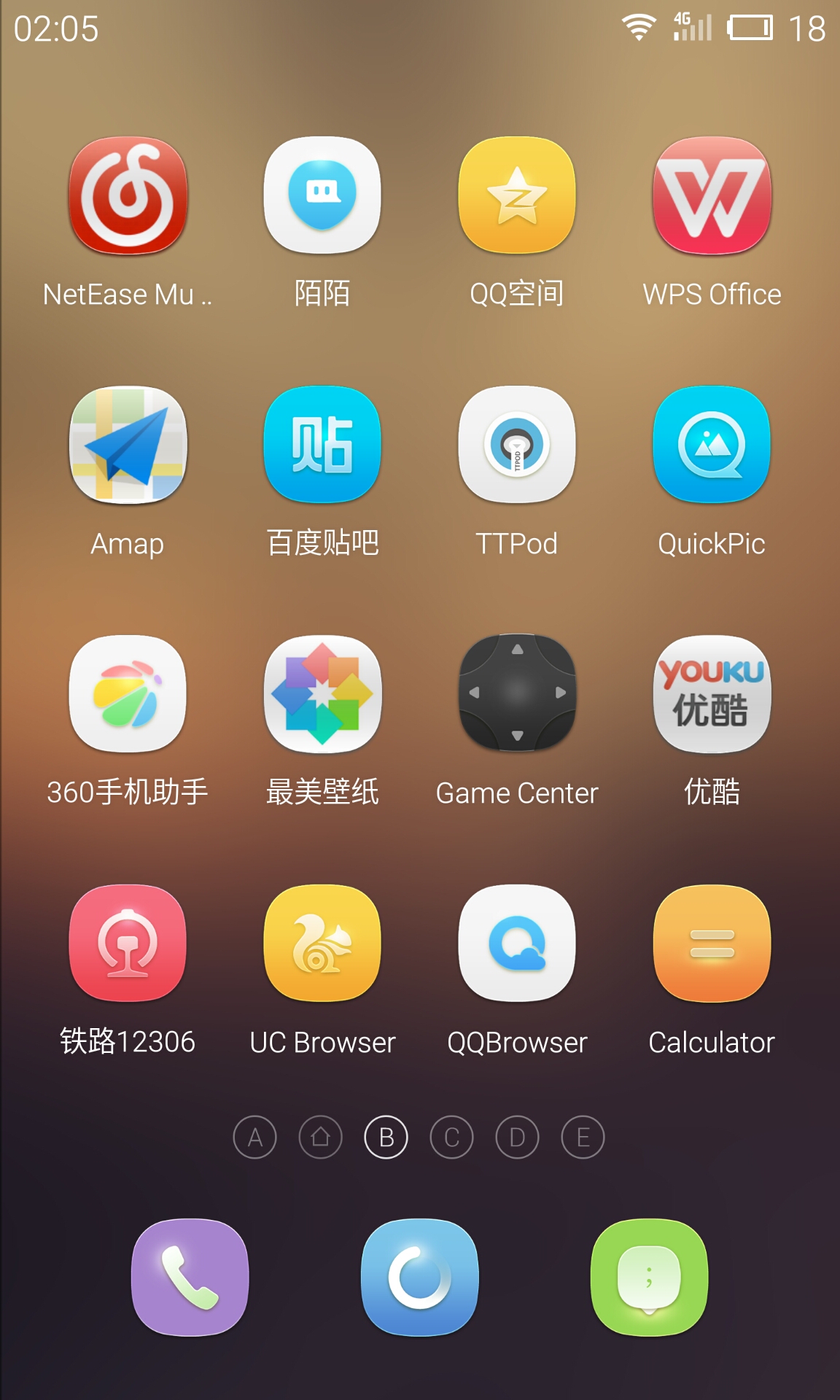
Task: Open the Youku 优酷 app
Action: (x=712, y=693)
